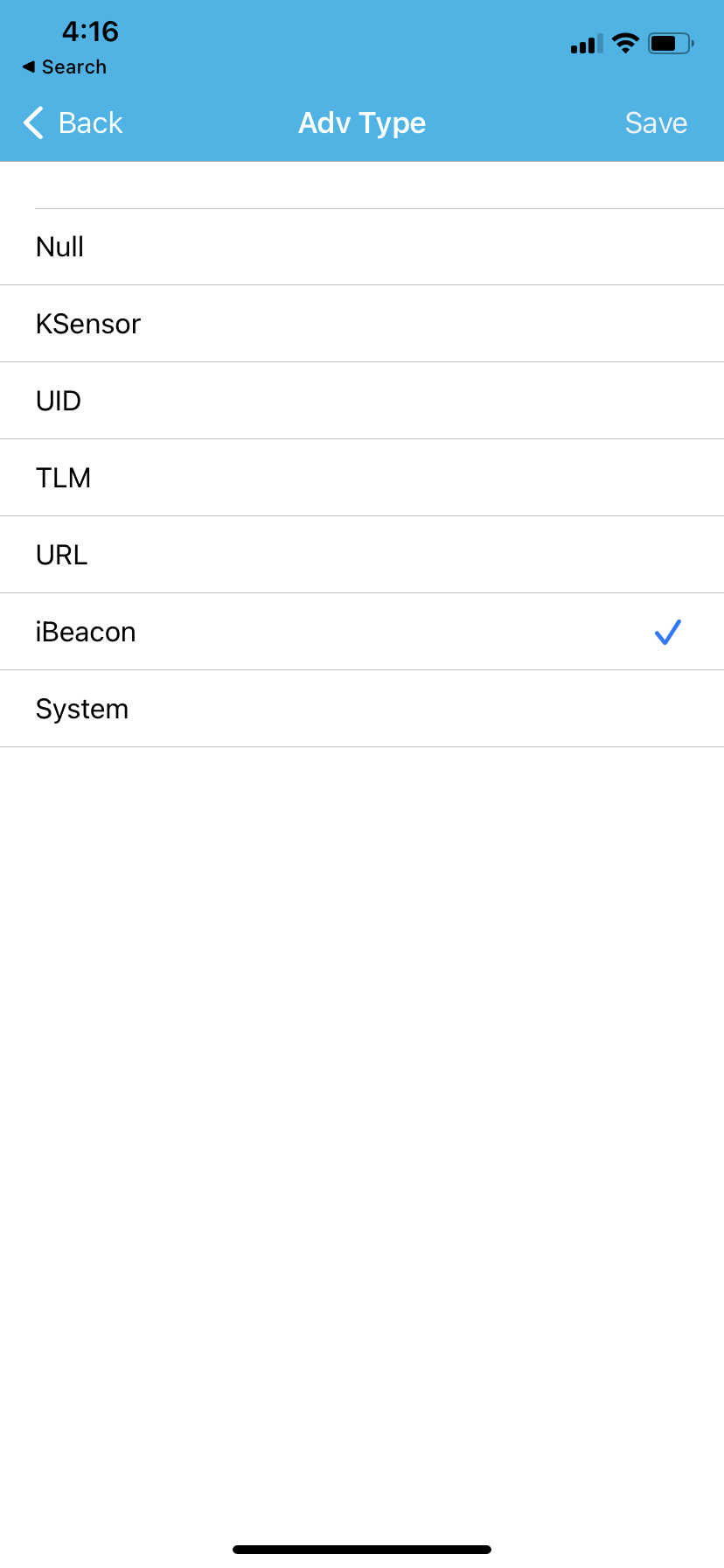Go Back to the previous screen
The height and width of the screenshot is (1568, 724).
[72, 122]
